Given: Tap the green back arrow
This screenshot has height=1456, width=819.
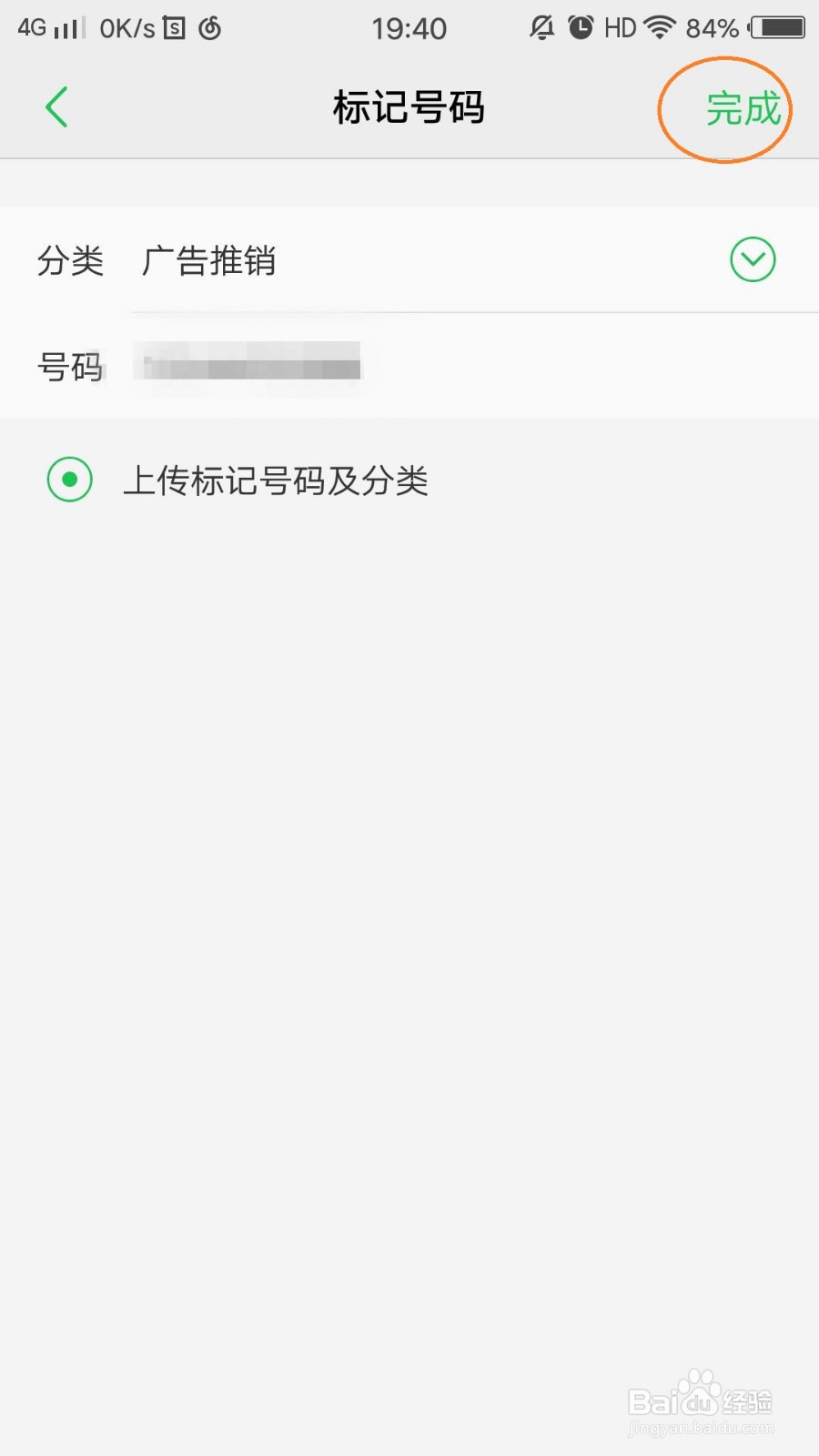Looking at the screenshot, I should (56, 106).
